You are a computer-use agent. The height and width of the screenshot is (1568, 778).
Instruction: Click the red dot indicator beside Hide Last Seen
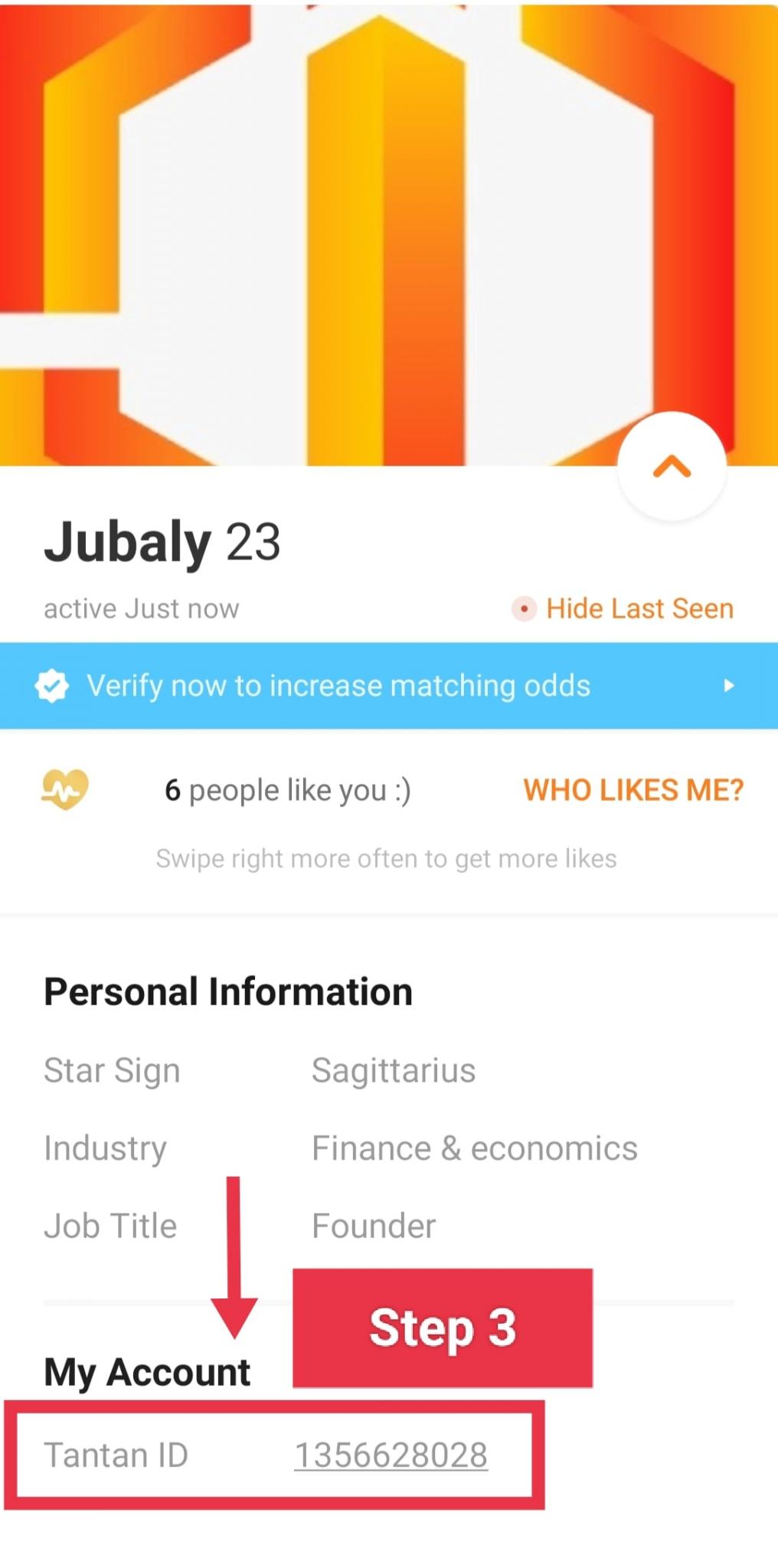coord(525,609)
